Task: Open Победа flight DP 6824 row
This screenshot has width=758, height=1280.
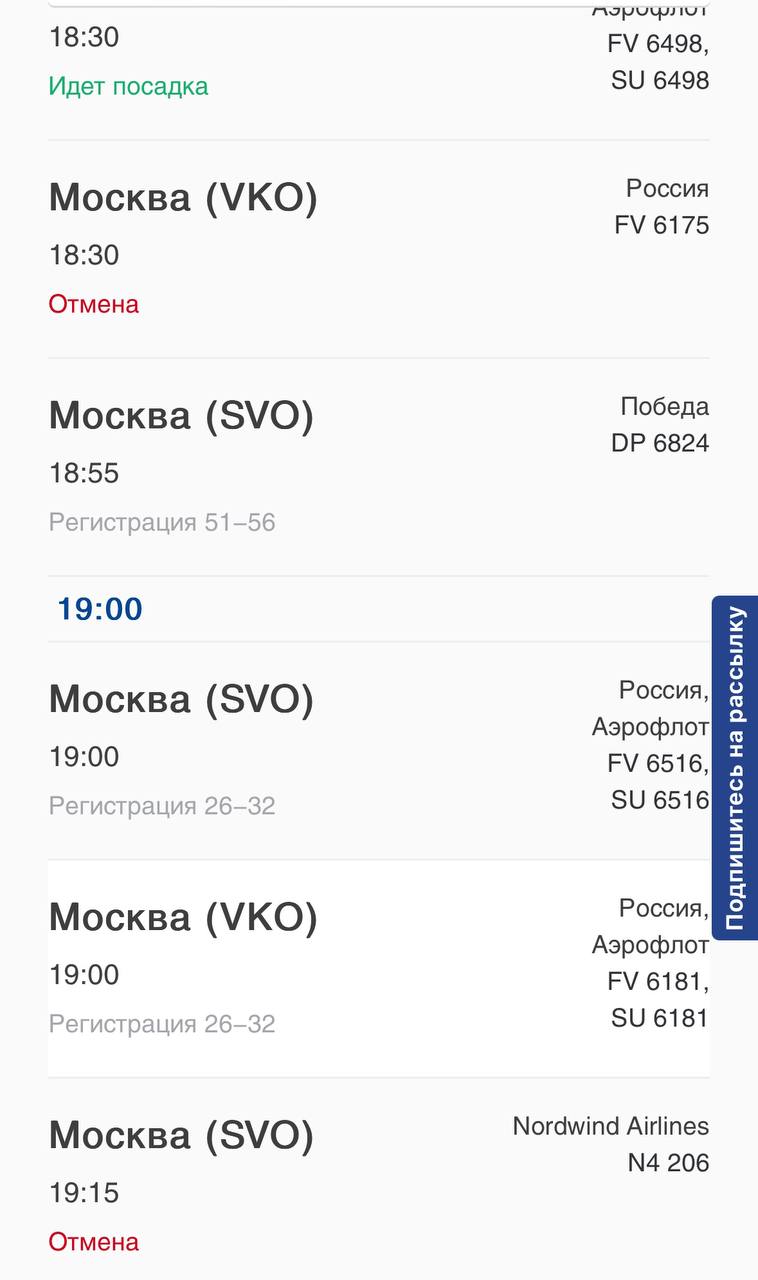Action: tap(379, 467)
